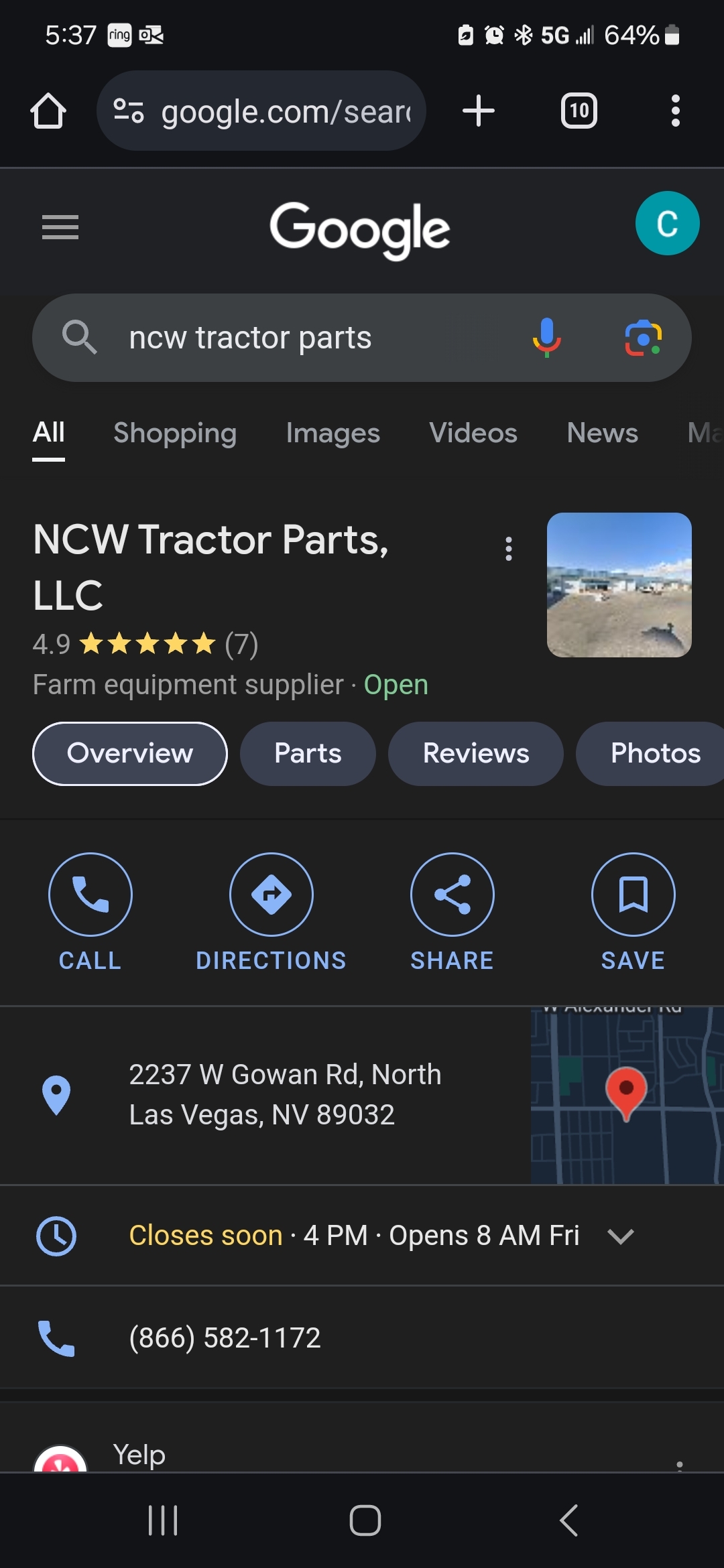The width and height of the screenshot is (724, 1568).
Task: Open the business photo thumbnail
Action: [x=619, y=585]
